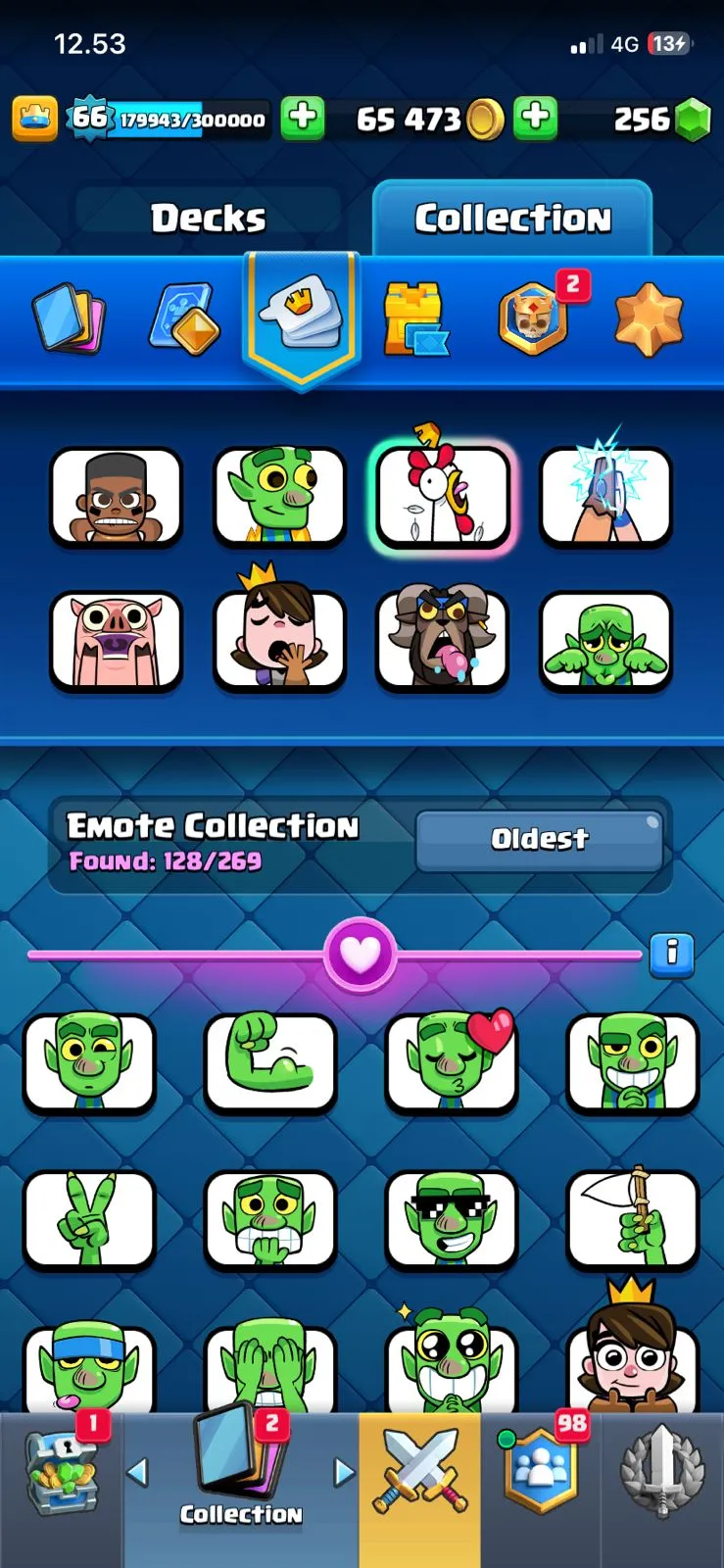Image resolution: width=724 pixels, height=1568 pixels.
Task: Choose the goblin with sunglasses emote
Action: tap(452, 1220)
